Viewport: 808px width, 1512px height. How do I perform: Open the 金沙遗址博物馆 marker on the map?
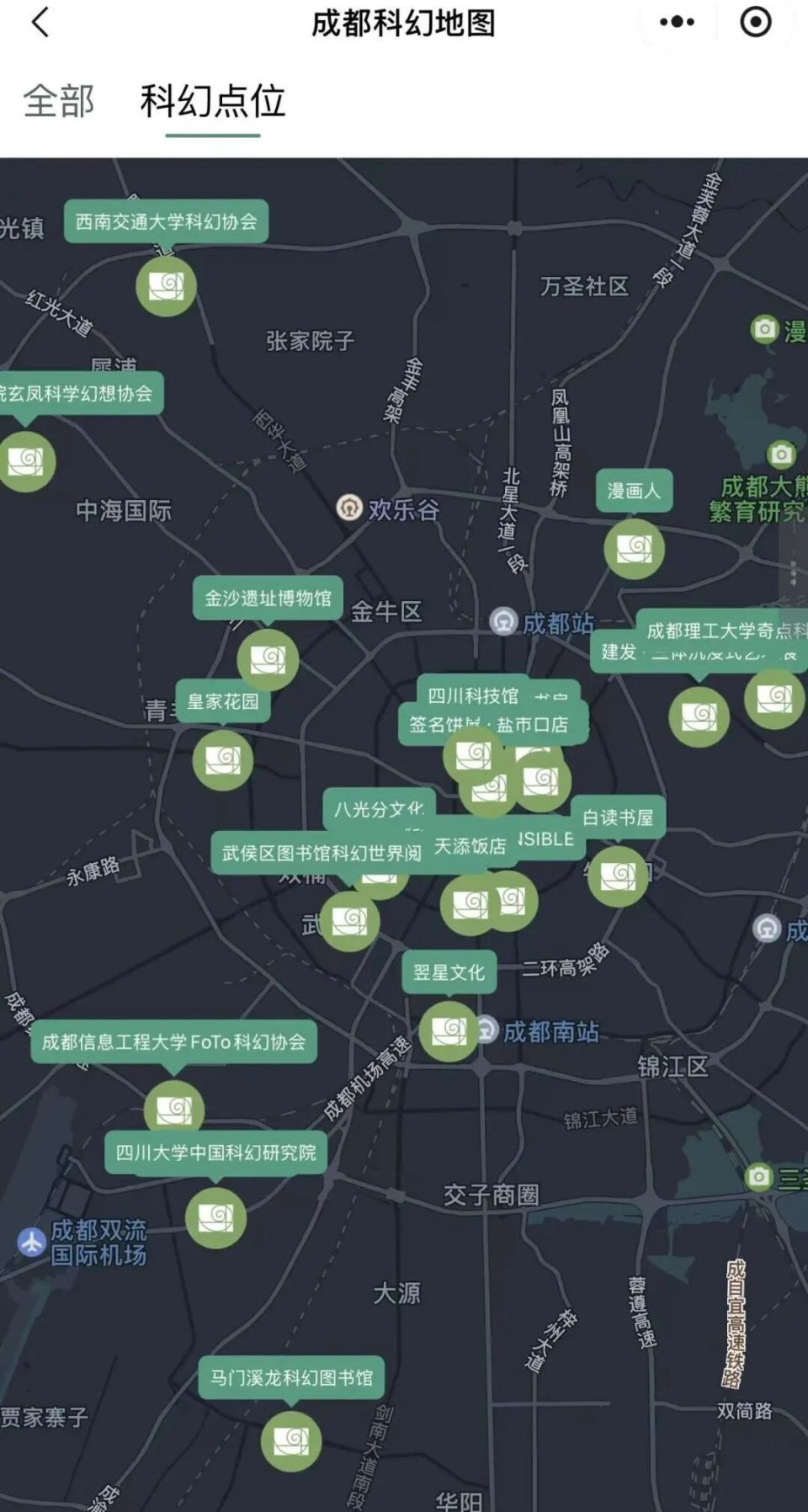[268, 660]
